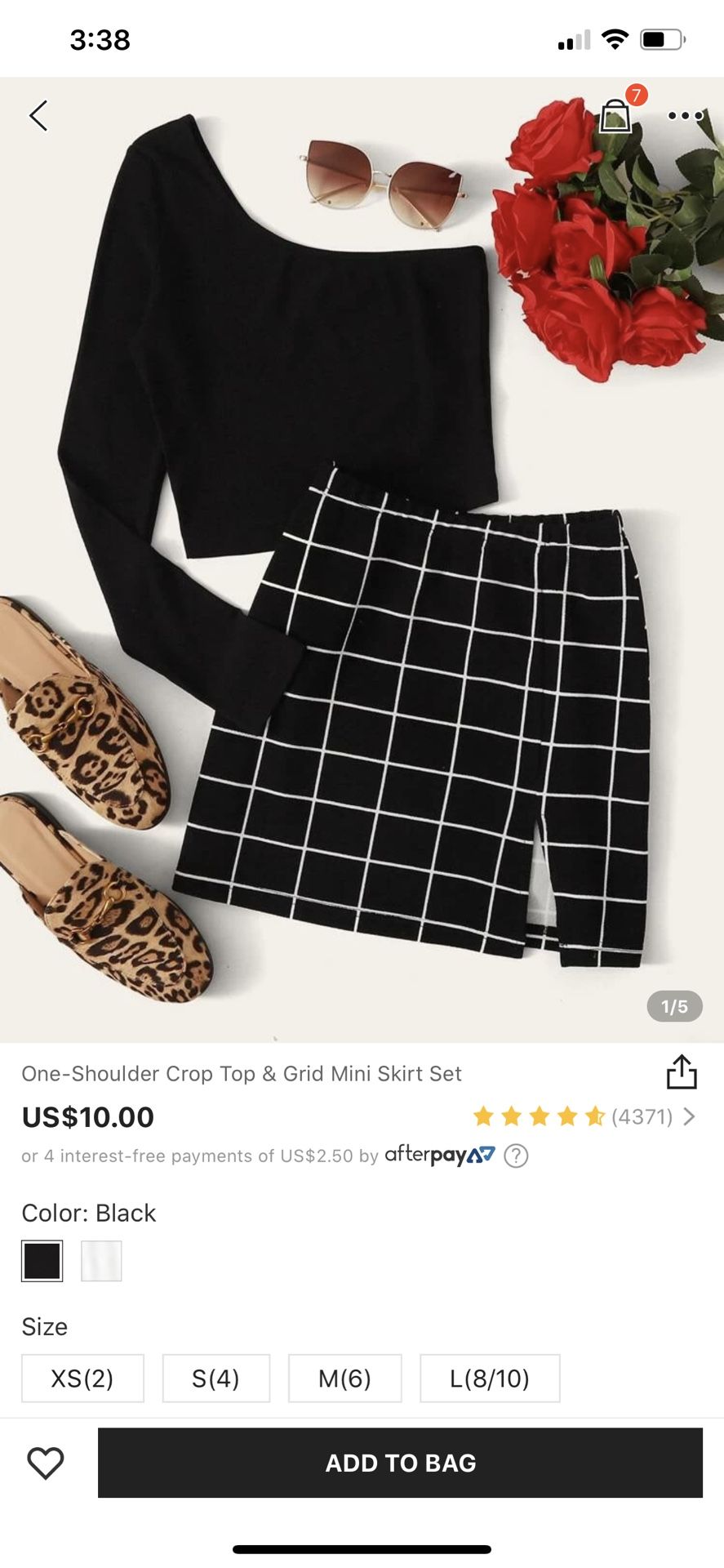Open the three-dot overflow menu
Viewport: 724px width, 1568px height.
tap(685, 115)
